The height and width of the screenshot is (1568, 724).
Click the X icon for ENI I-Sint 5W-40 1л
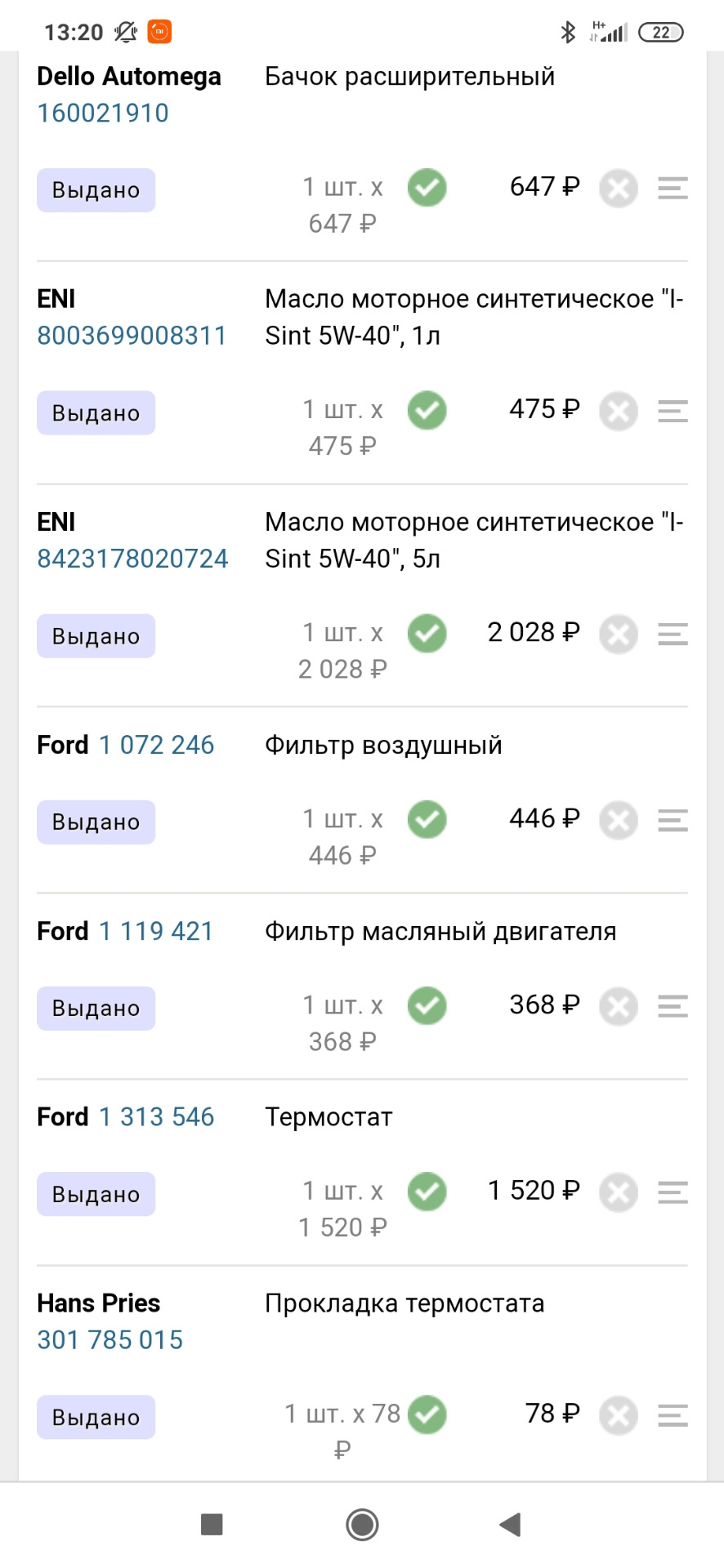click(618, 411)
